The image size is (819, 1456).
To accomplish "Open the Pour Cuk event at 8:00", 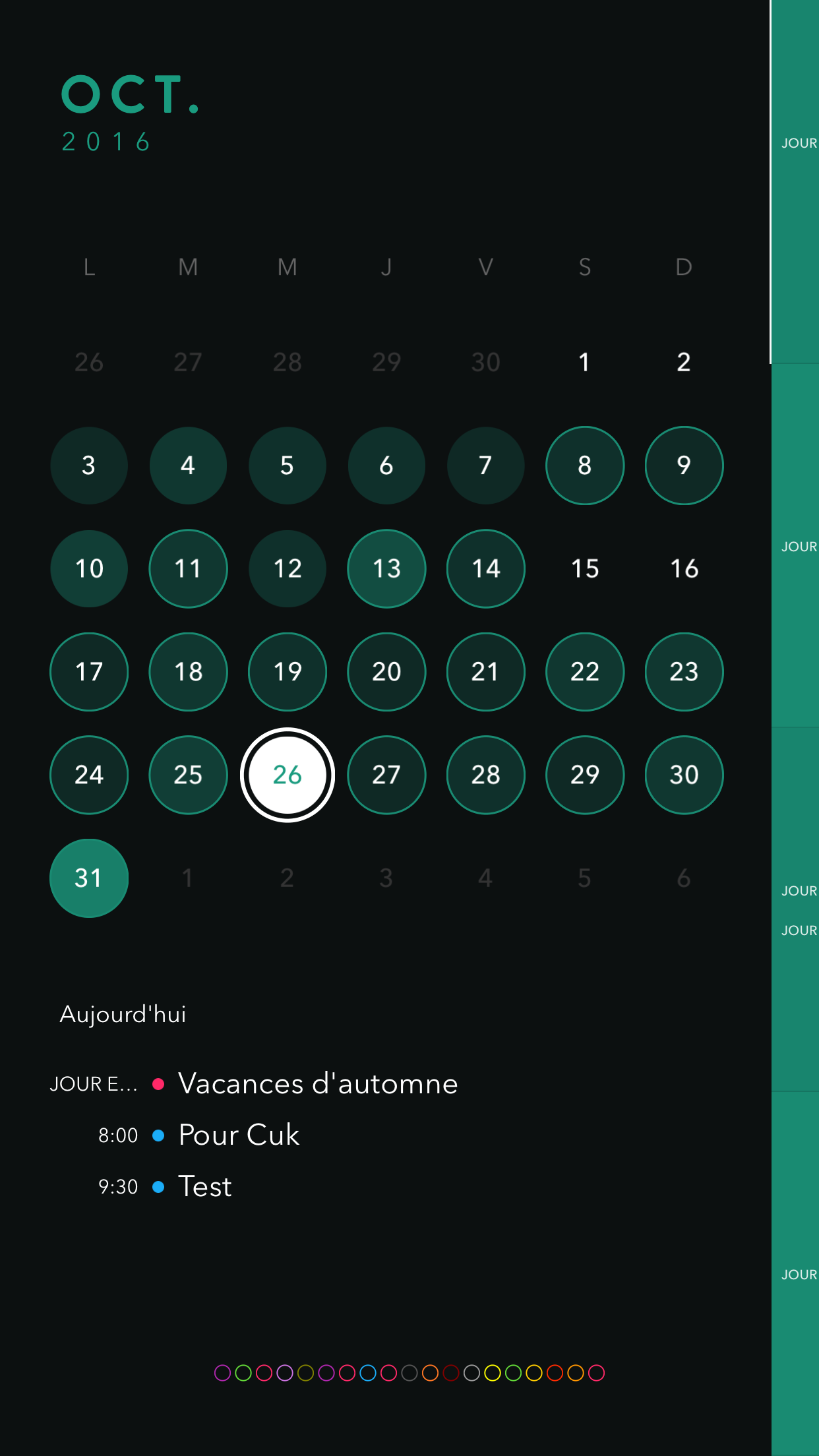I will click(x=239, y=1135).
